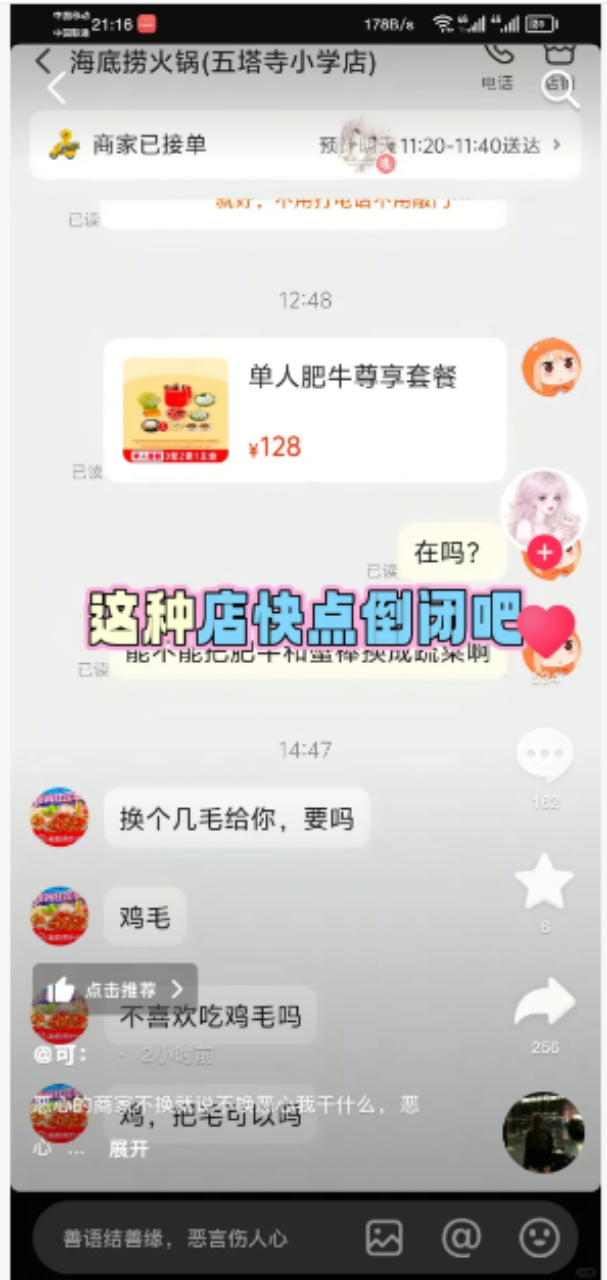607x1280 pixels.
Task: Go back using the top-left arrow
Action: coord(56,88)
